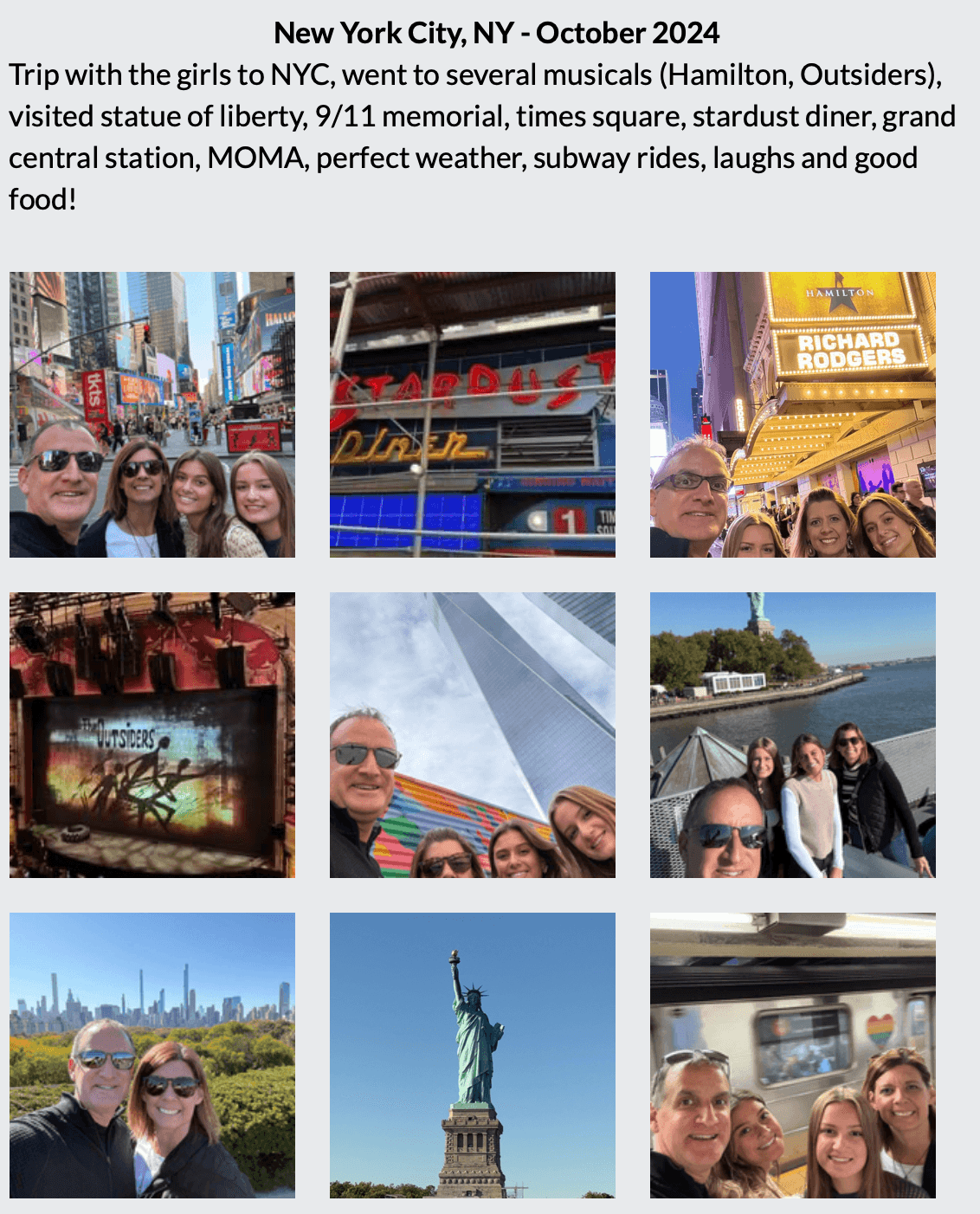View the ferry group photo near Liberty Island
980x1214 pixels.
pyautogui.click(x=793, y=735)
